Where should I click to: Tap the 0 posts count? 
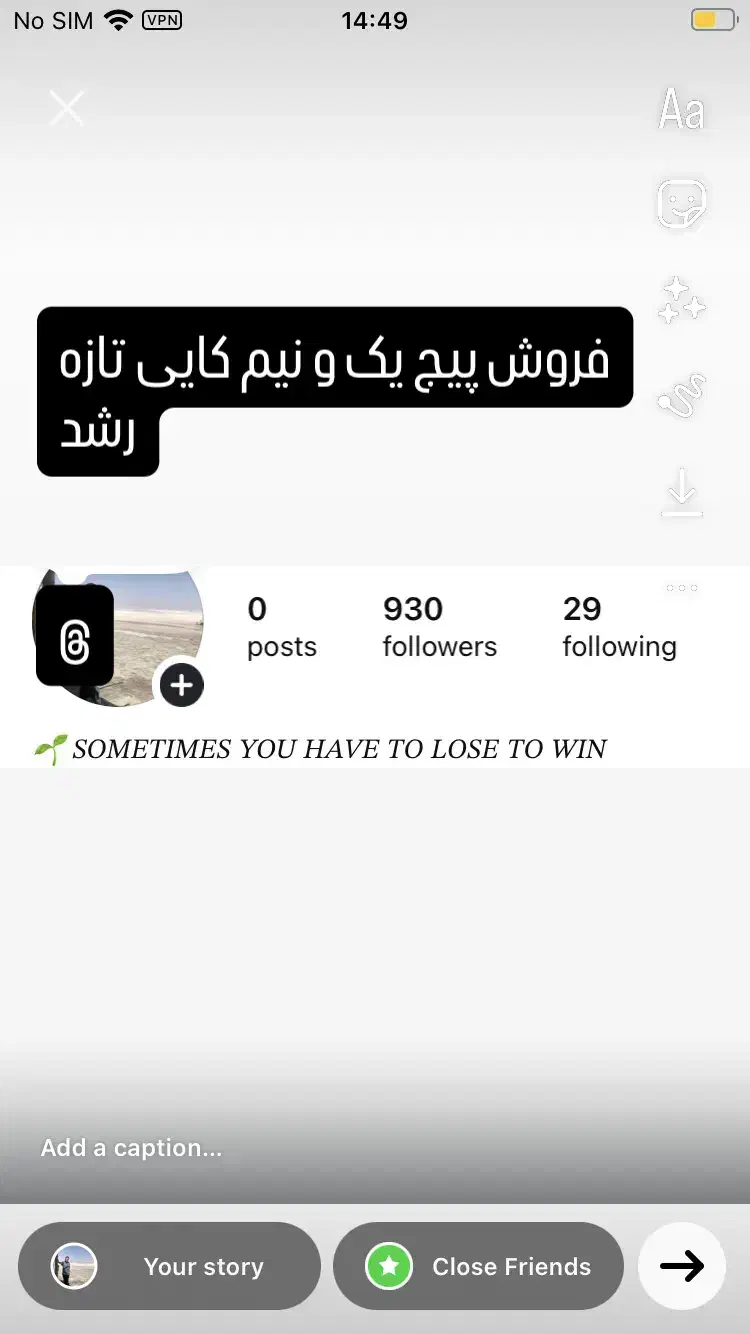coord(281,625)
